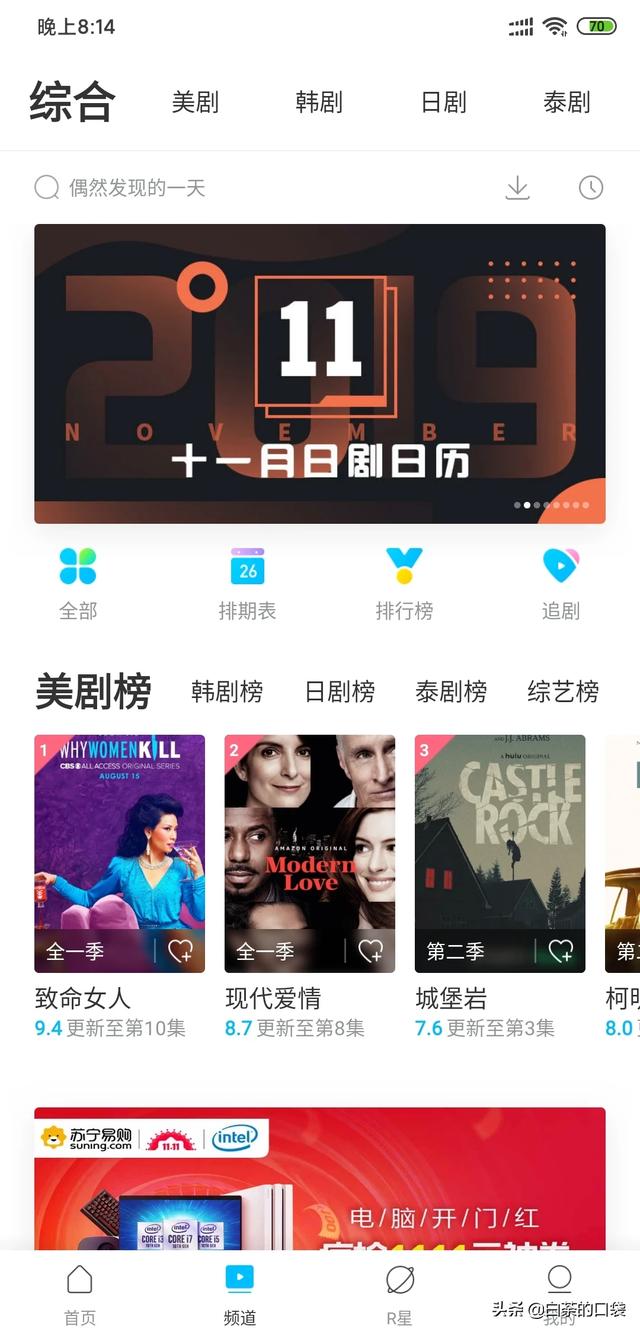Screen dimensions: 640x1332
Task: Open 追剧 following list
Action: tap(560, 584)
